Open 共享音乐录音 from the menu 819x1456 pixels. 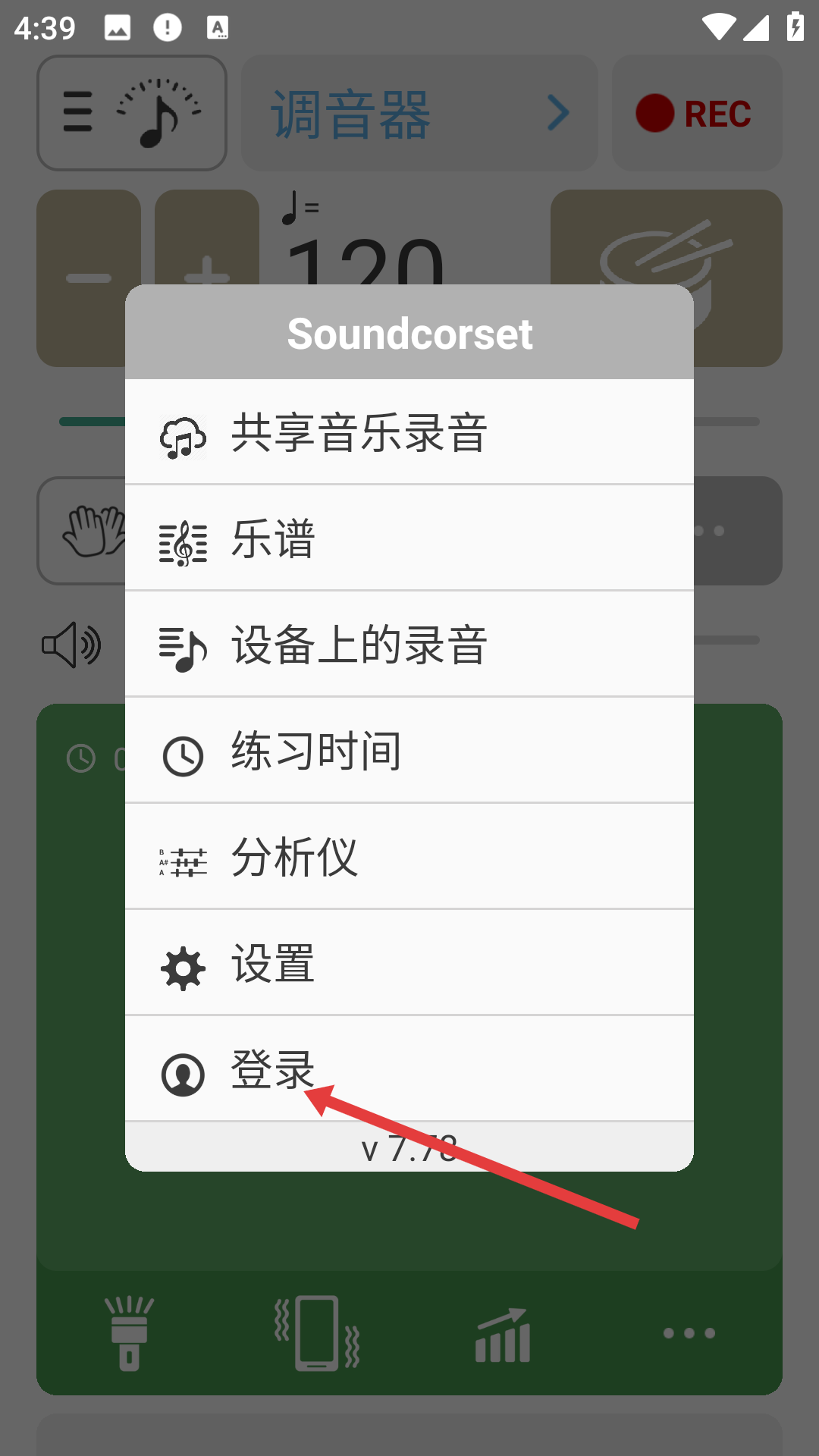pyautogui.click(x=409, y=432)
